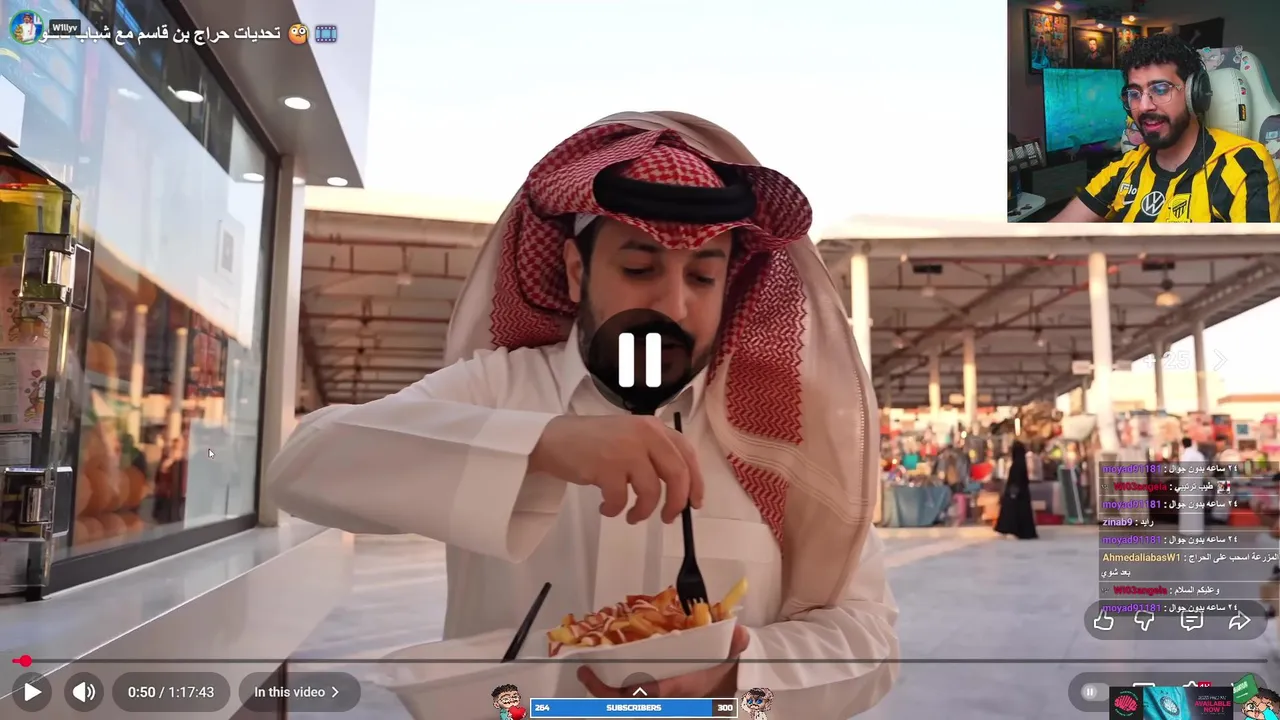Share this video
Viewport: 1280px width, 720px height.
[1238, 621]
